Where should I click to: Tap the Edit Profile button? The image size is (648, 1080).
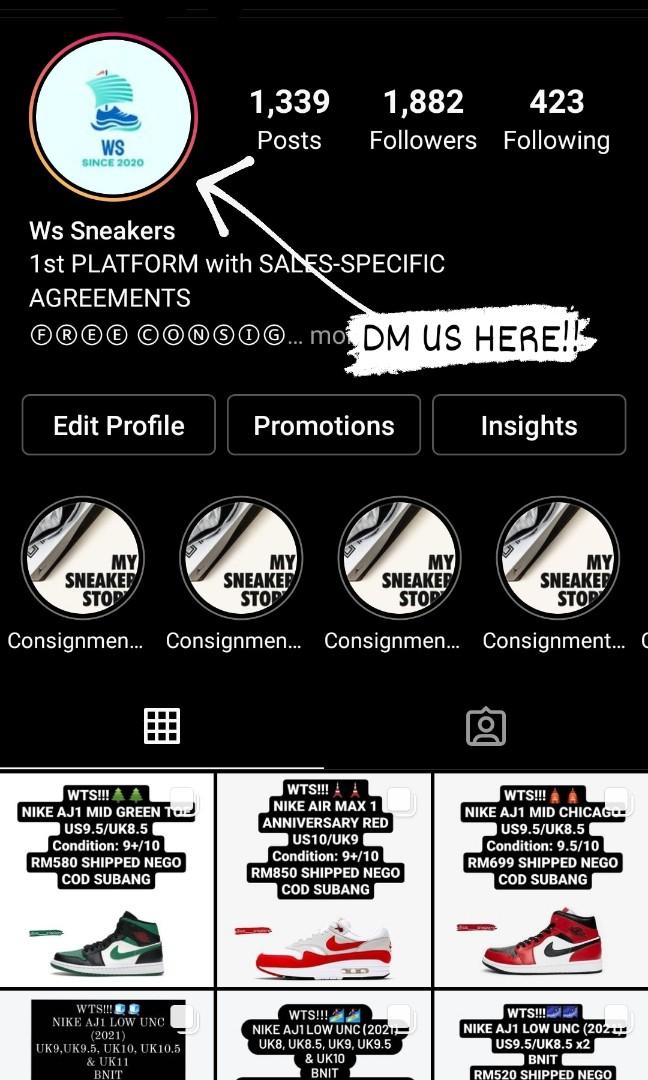[x=118, y=425]
